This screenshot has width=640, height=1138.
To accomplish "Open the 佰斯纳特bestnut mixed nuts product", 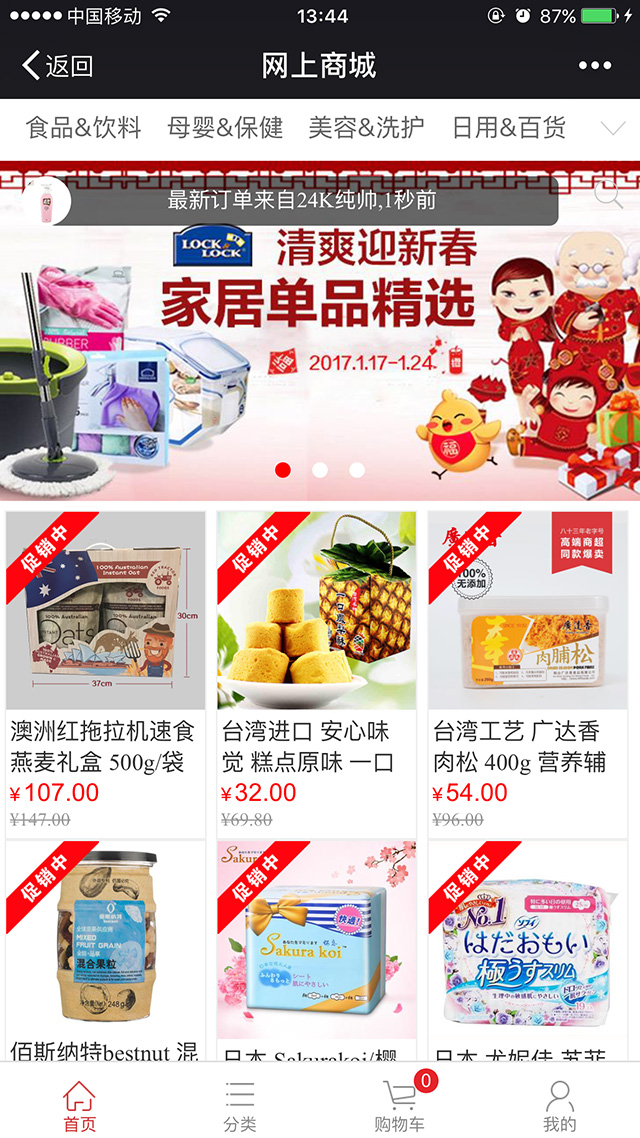I will (x=106, y=950).
